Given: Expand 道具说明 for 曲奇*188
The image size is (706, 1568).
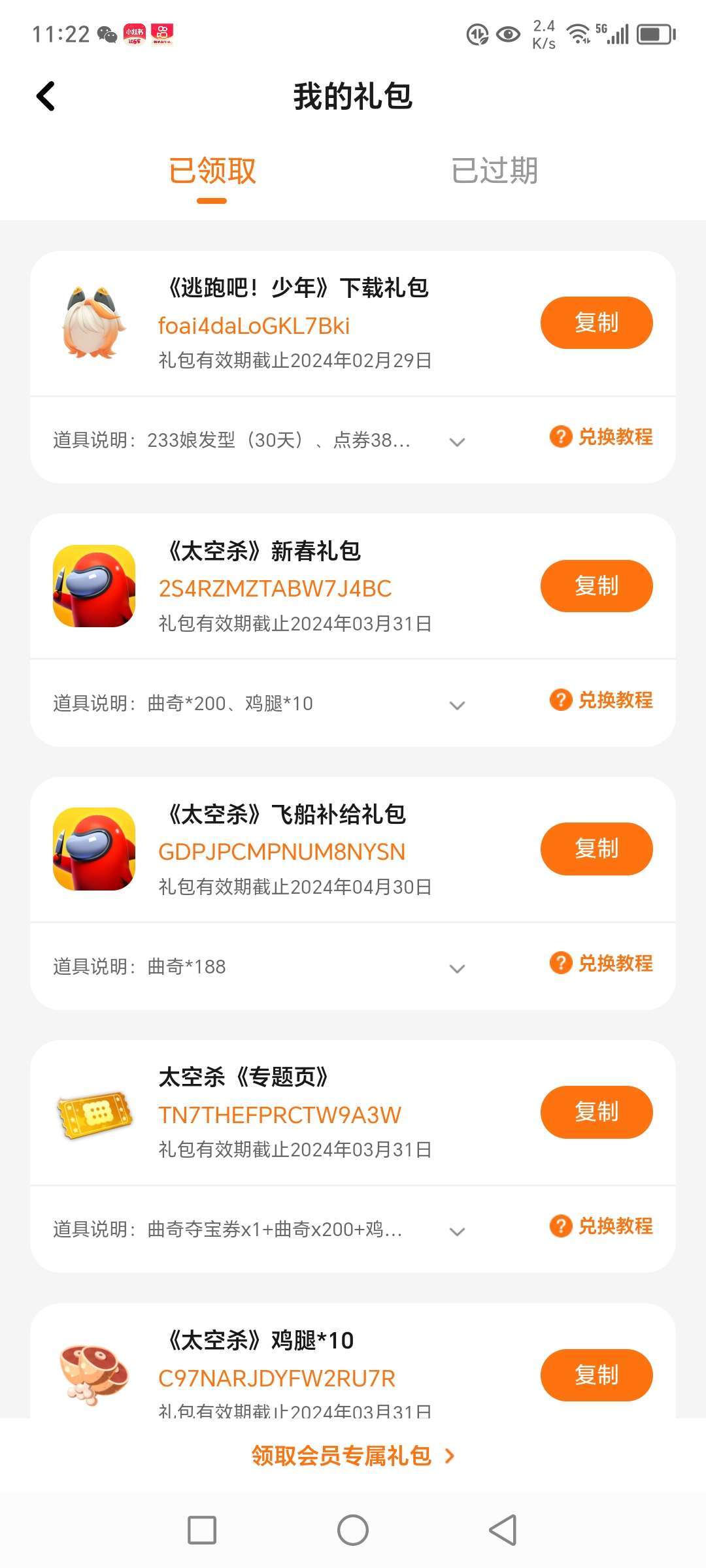Looking at the screenshot, I should tap(457, 969).
